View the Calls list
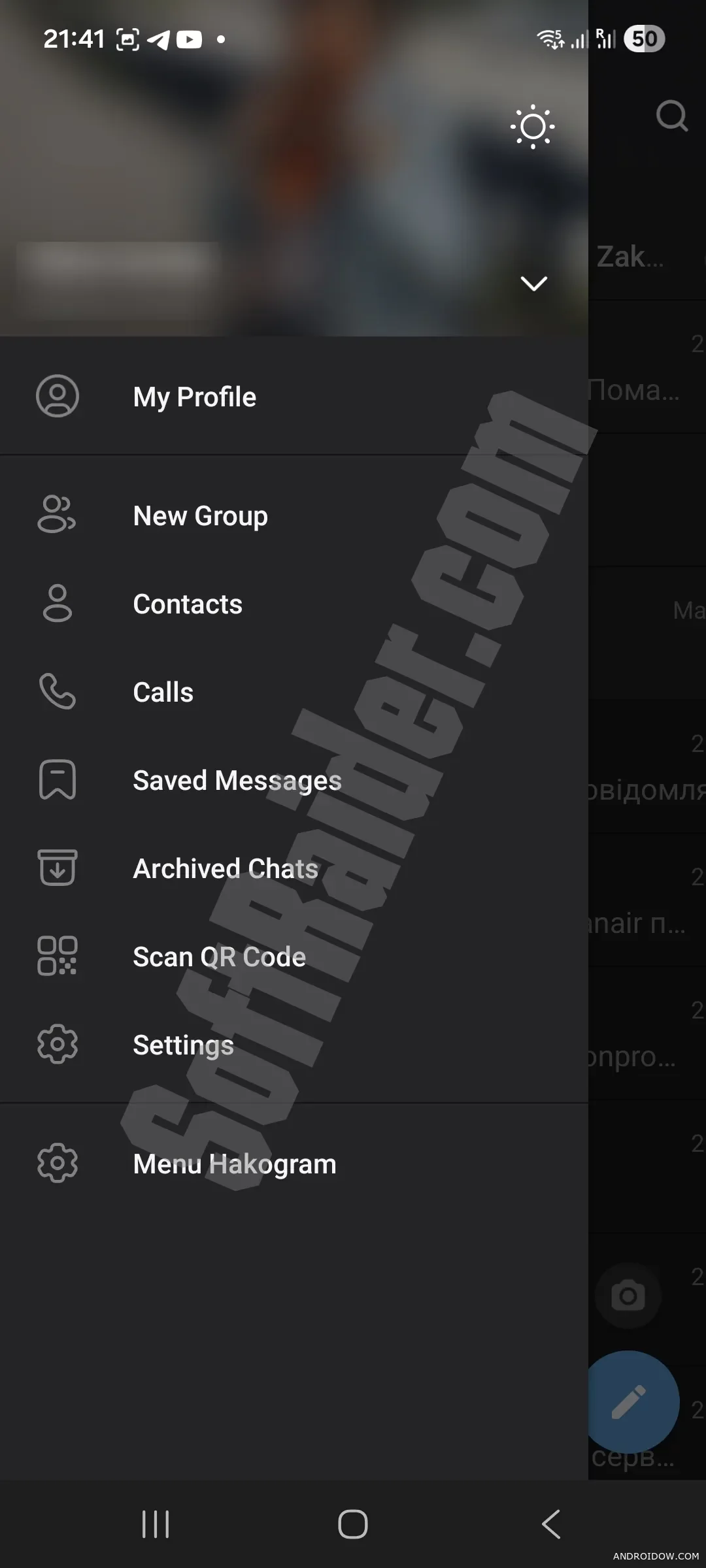The width and height of the screenshot is (706, 1568). pyautogui.click(x=163, y=693)
